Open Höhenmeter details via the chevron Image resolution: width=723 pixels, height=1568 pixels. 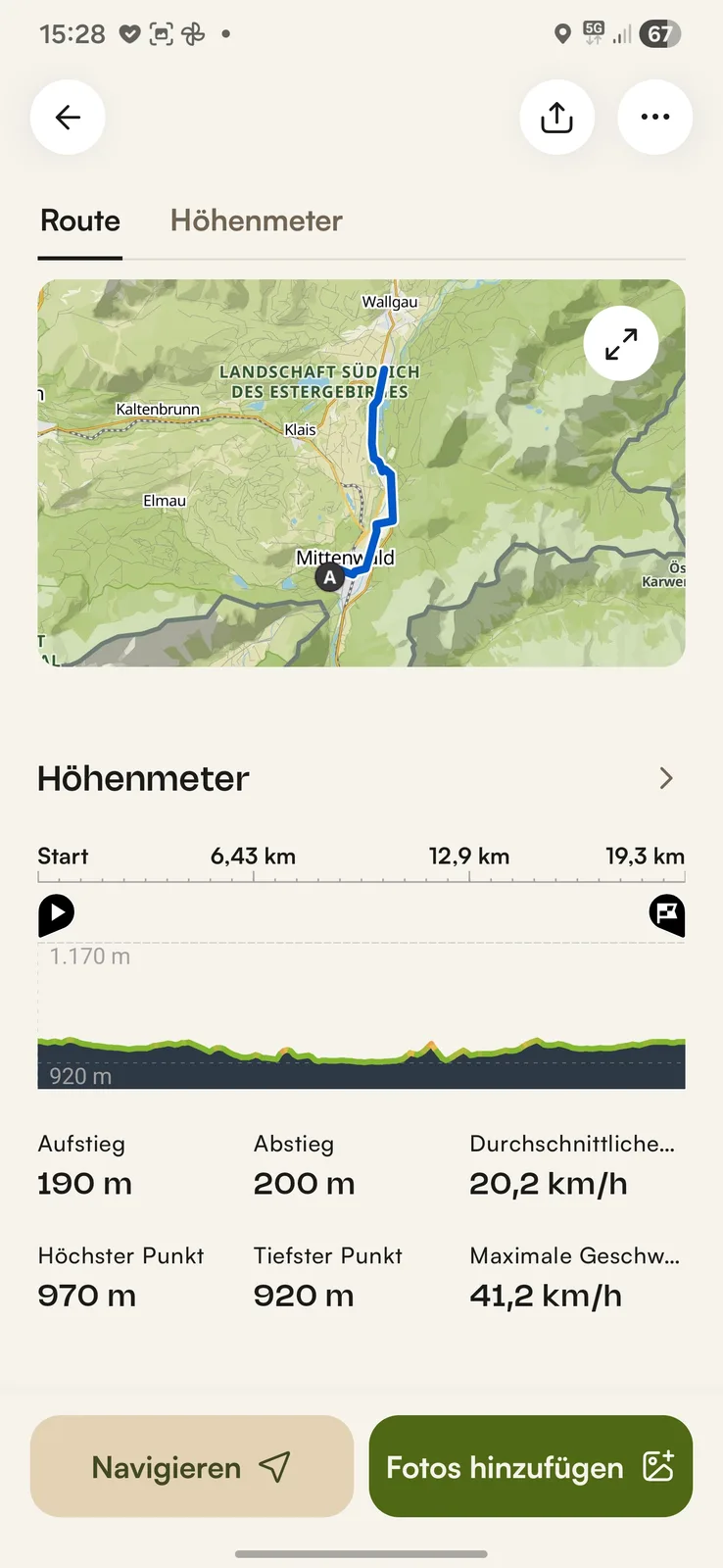pyautogui.click(x=666, y=778)
